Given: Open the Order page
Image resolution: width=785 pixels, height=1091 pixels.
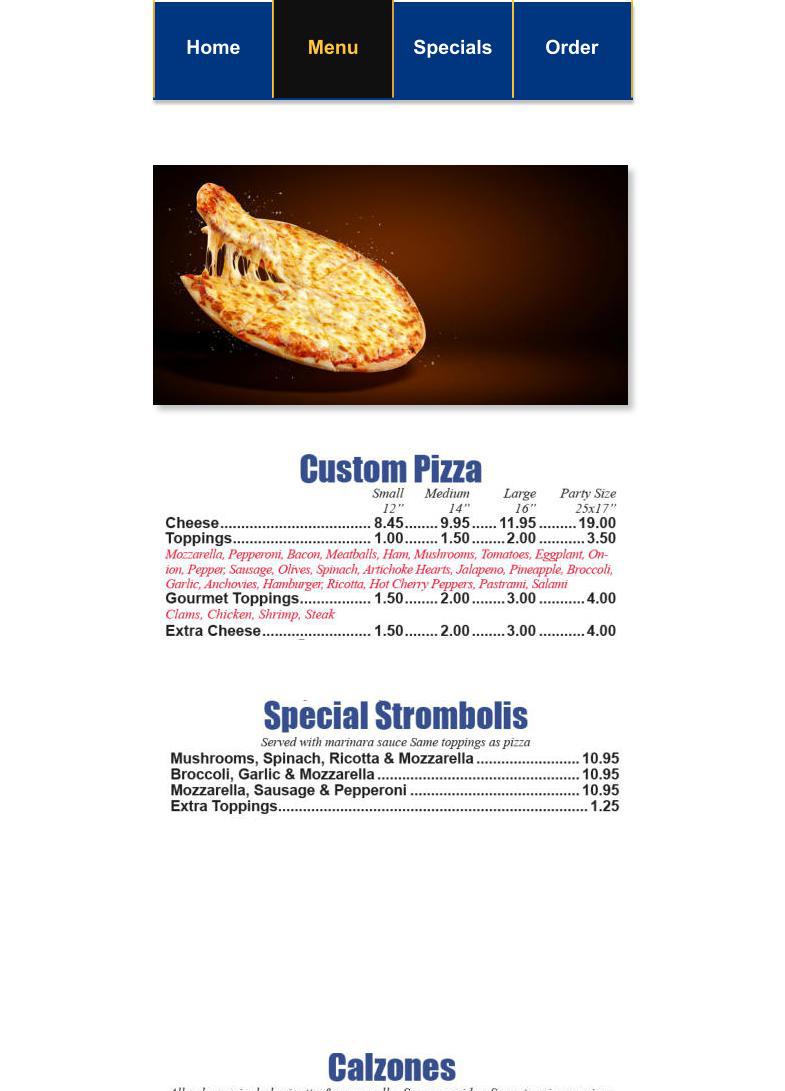Looking at the screenshot, I should (572, 48).
